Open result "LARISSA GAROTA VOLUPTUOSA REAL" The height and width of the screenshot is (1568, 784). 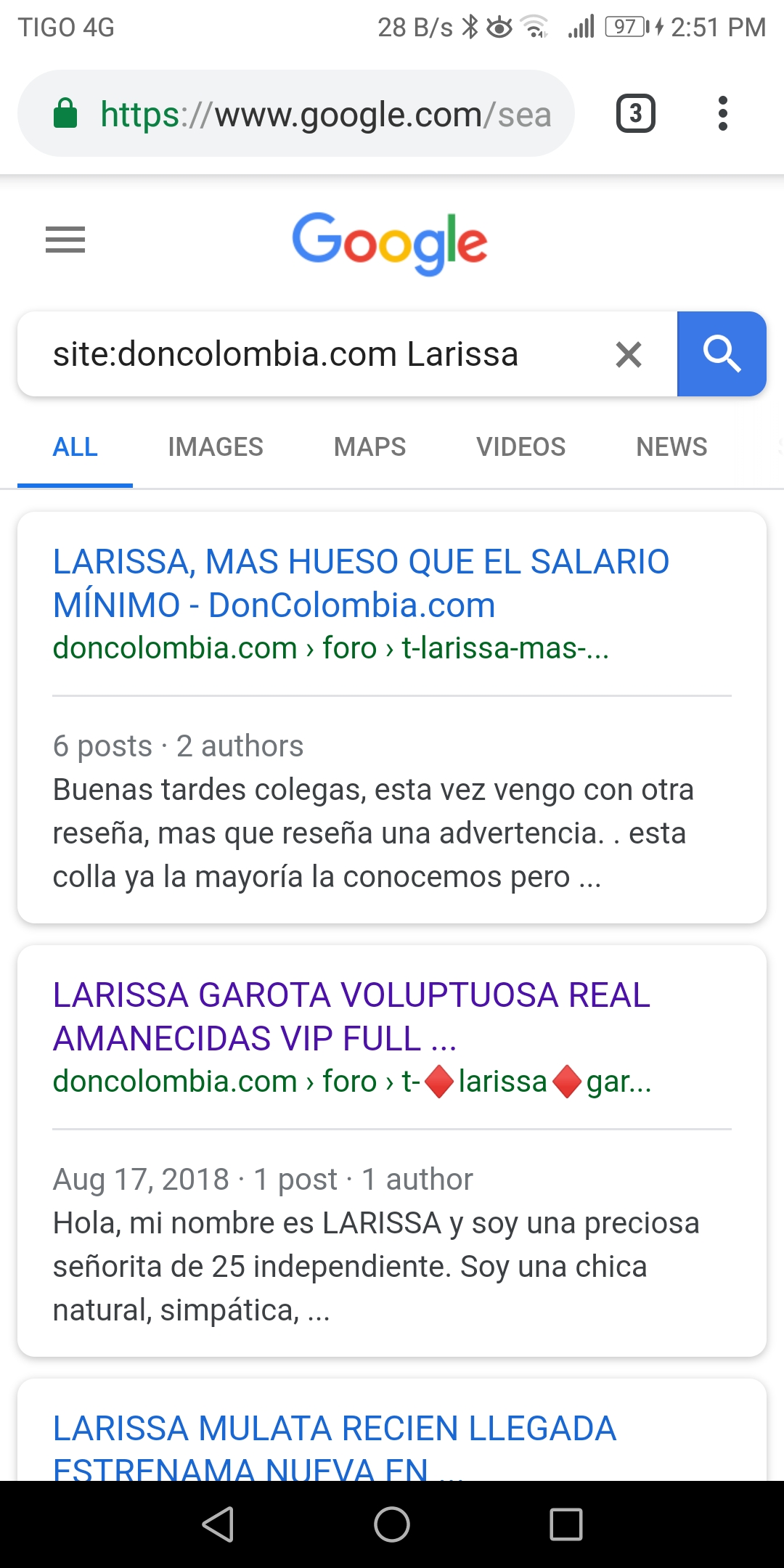[x=351, y=1016]
